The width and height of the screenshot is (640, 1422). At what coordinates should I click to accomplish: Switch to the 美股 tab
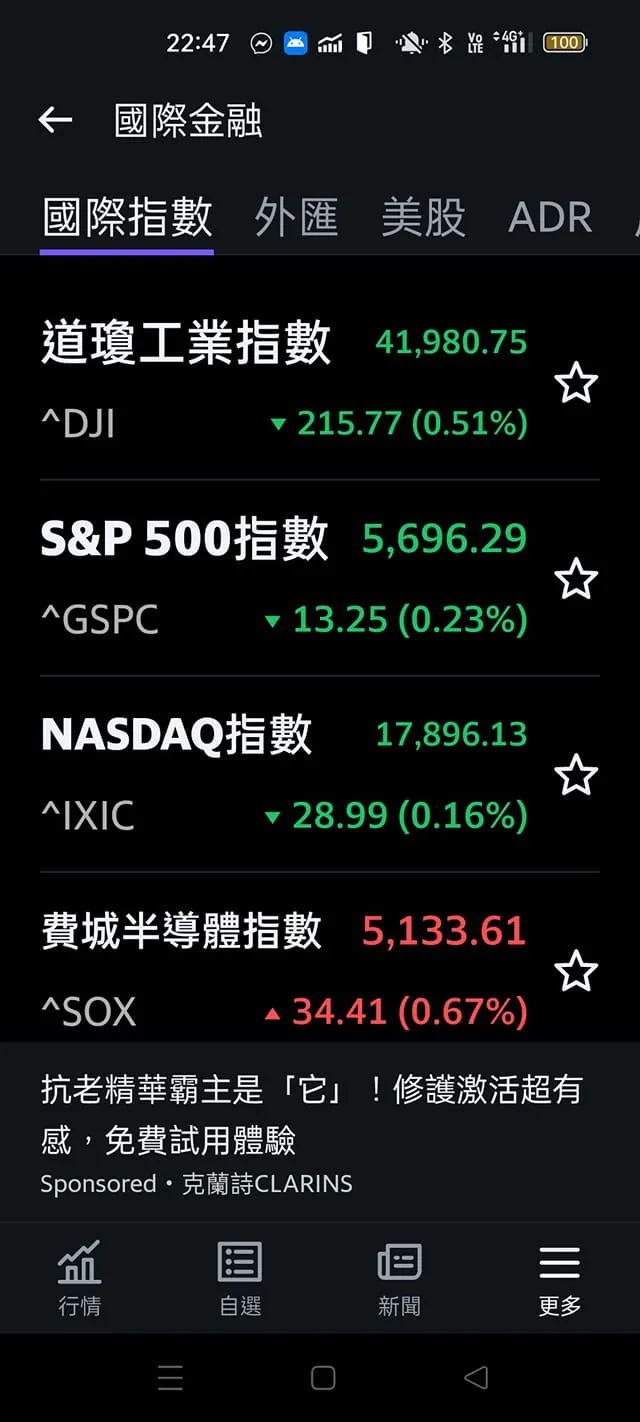click(423, 217)
